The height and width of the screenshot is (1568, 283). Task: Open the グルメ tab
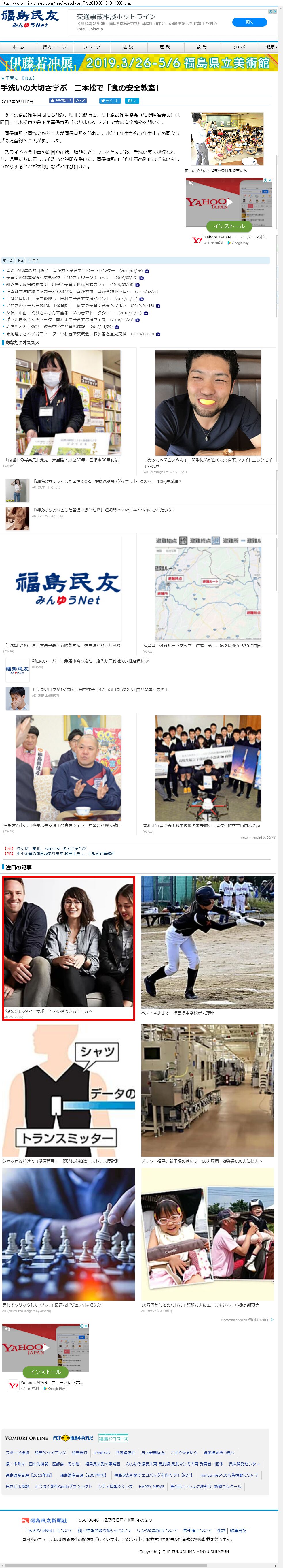[x=239, y=47]
